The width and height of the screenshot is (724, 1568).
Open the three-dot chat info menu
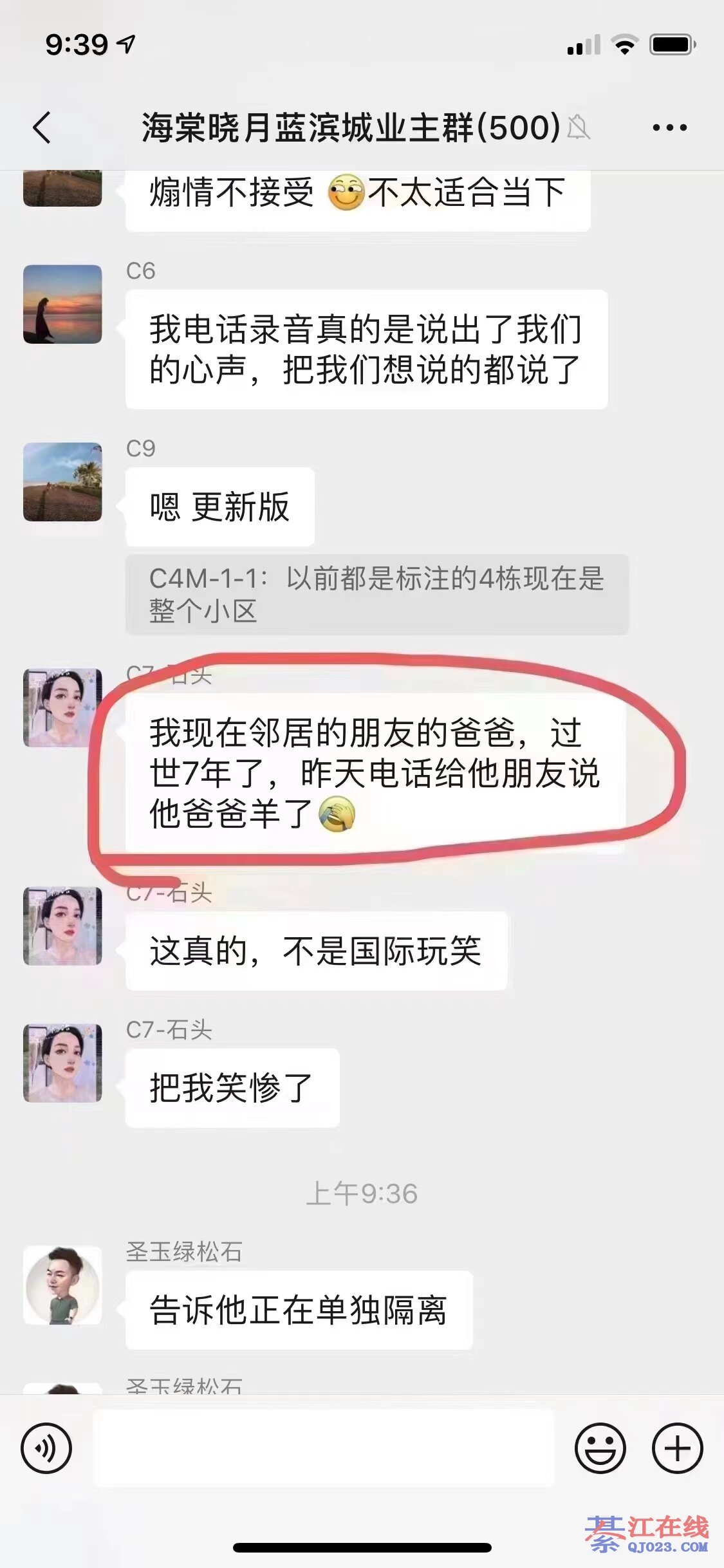tap(669, 127)
